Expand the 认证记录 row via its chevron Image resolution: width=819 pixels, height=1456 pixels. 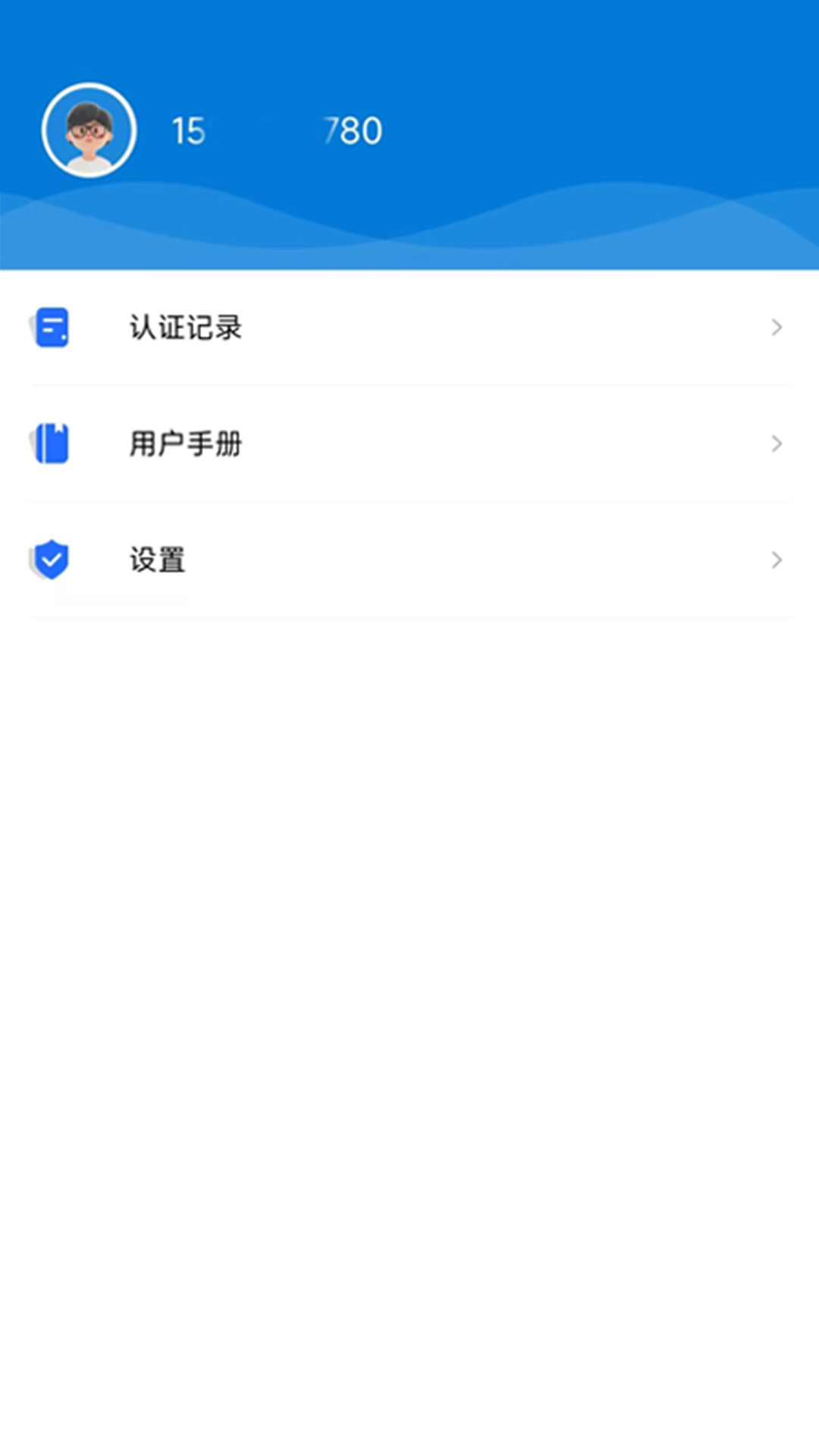point(776,327)
